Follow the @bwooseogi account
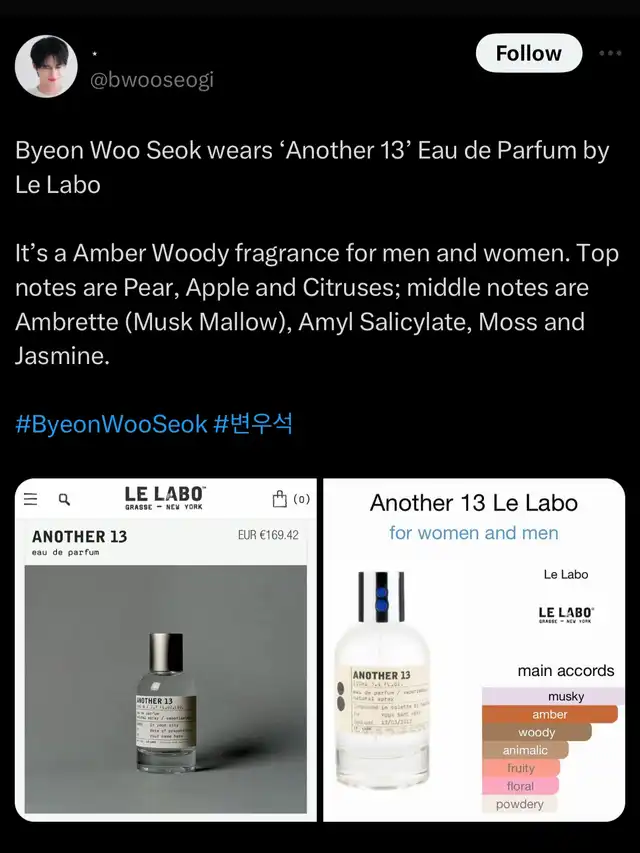 click(x=528, y=53)
